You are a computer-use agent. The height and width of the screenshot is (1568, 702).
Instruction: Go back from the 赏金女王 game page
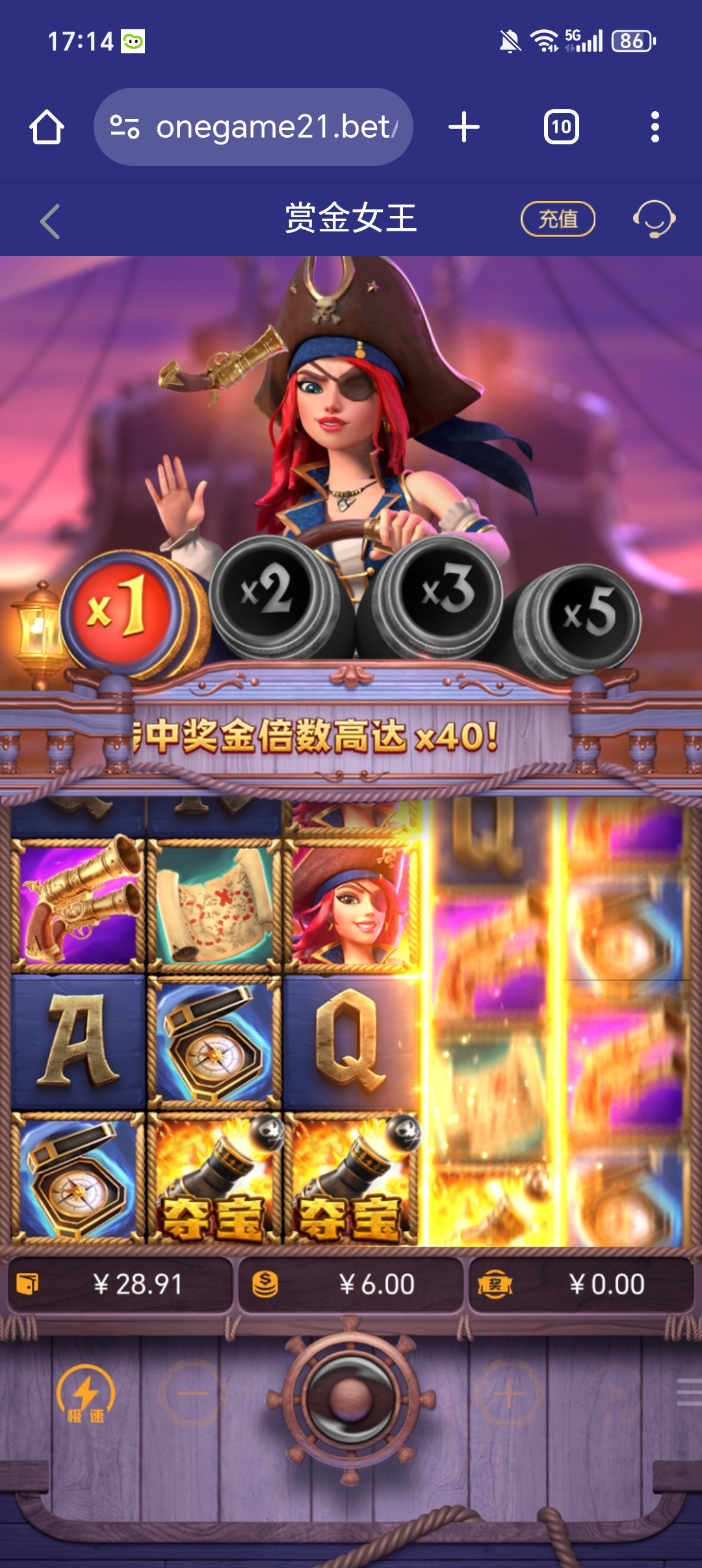click(51, 221)
